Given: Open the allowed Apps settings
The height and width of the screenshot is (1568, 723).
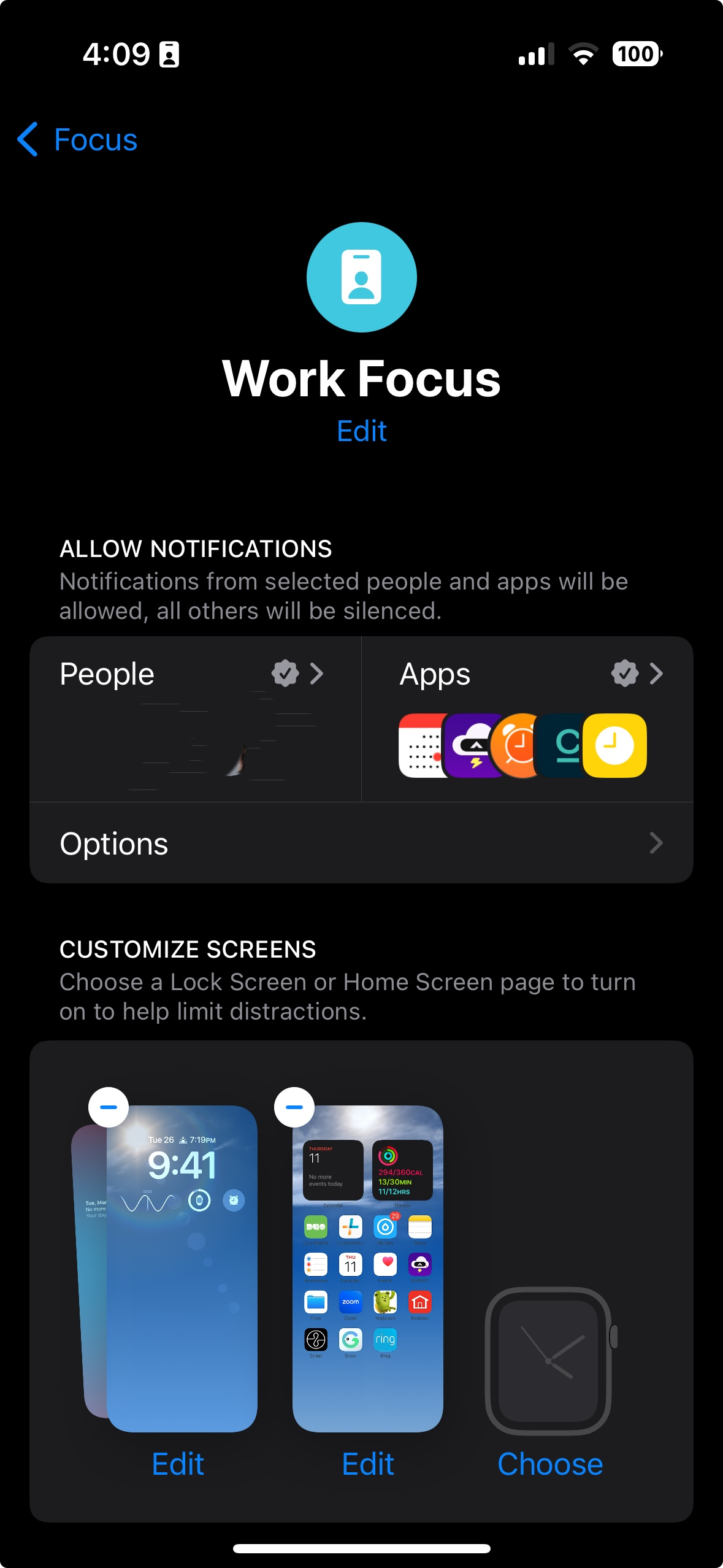Looking at the screenshot, I should [x=527, y=718].
